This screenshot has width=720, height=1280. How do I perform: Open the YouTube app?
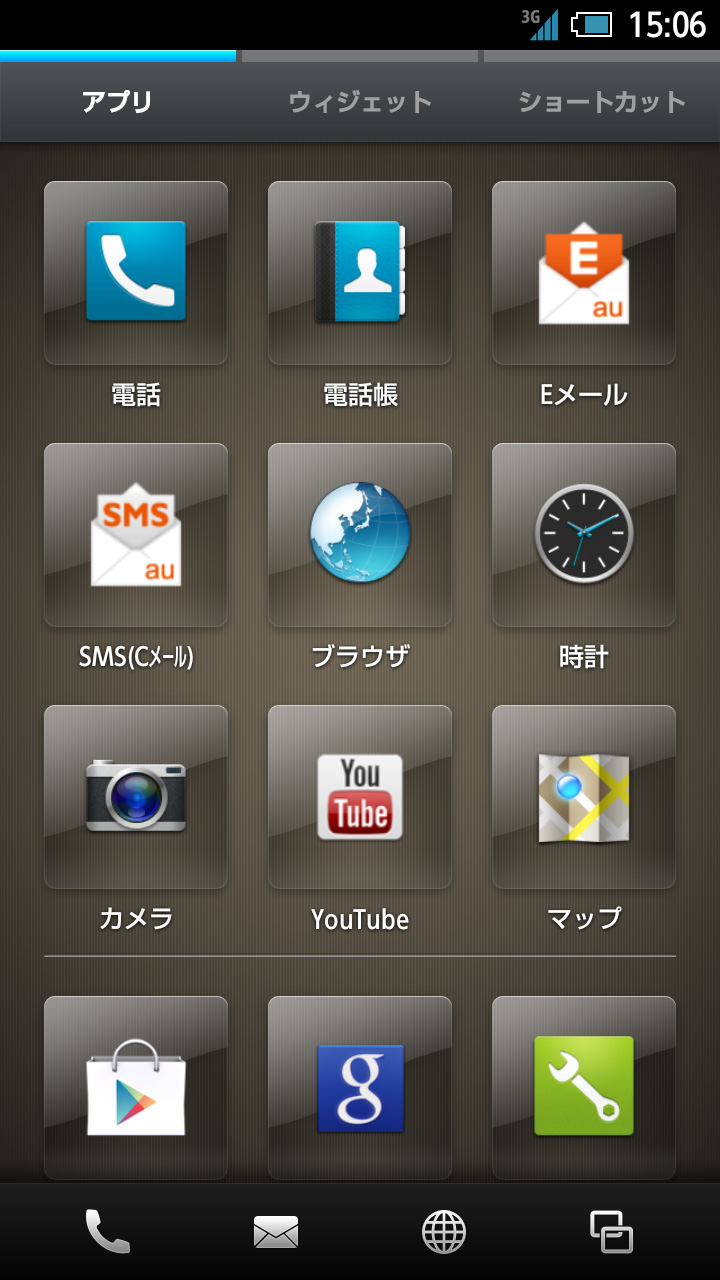pyautogui.click(x=360, y=797)
